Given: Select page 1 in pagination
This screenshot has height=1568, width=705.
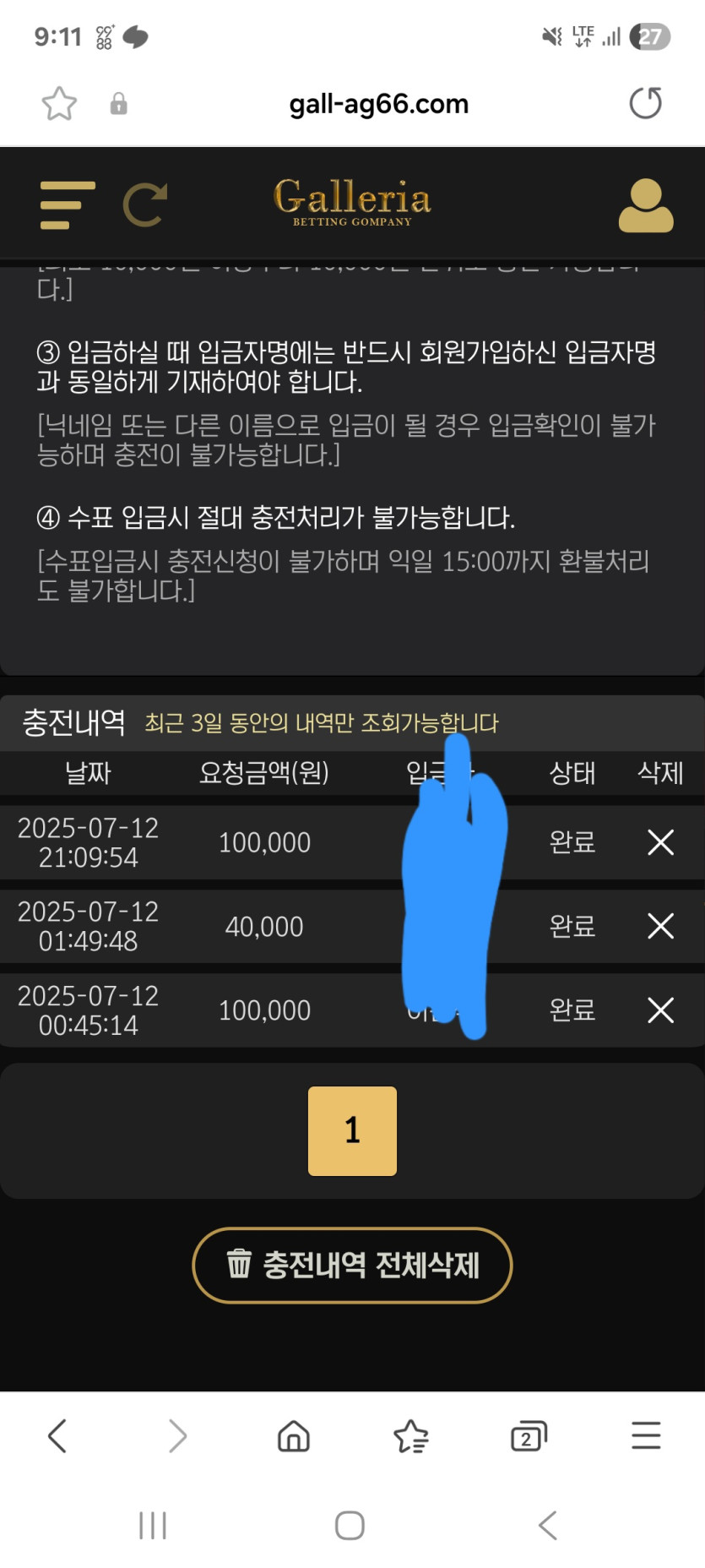Looking at the screenshot, I should point(352,1130).
